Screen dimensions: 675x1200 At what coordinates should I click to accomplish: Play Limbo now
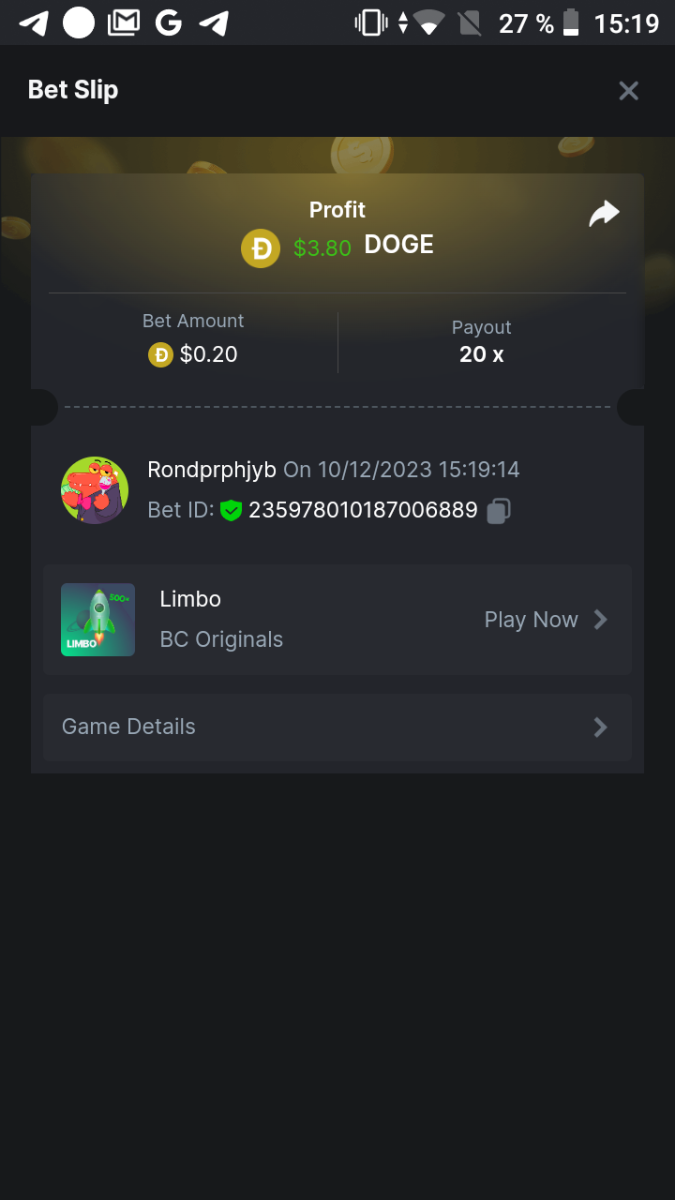pyautogui.click(x=545, y=620)
